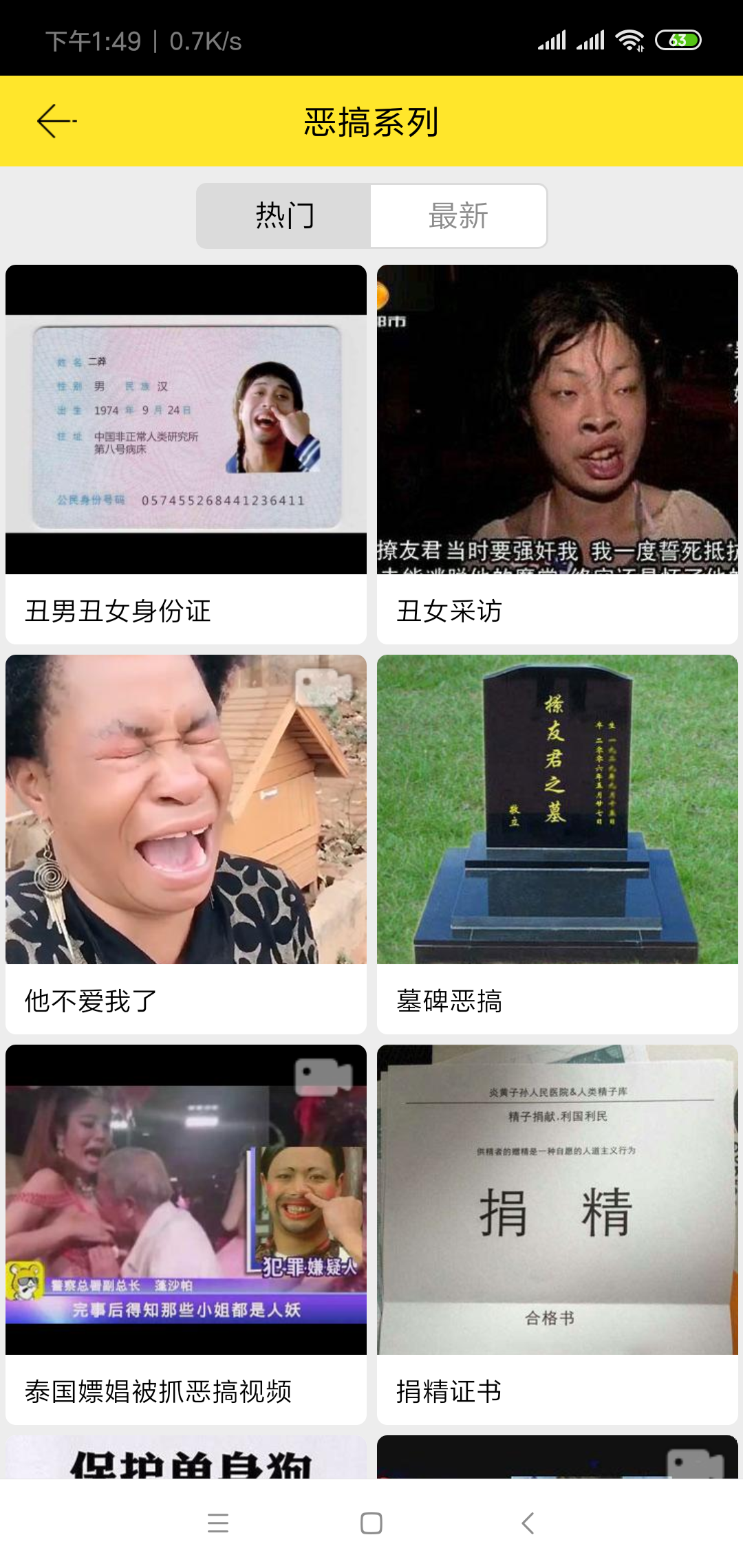Switch to the 热门 tab
The width and height of the screenshot is (743, 1568).
pos(284,216)
